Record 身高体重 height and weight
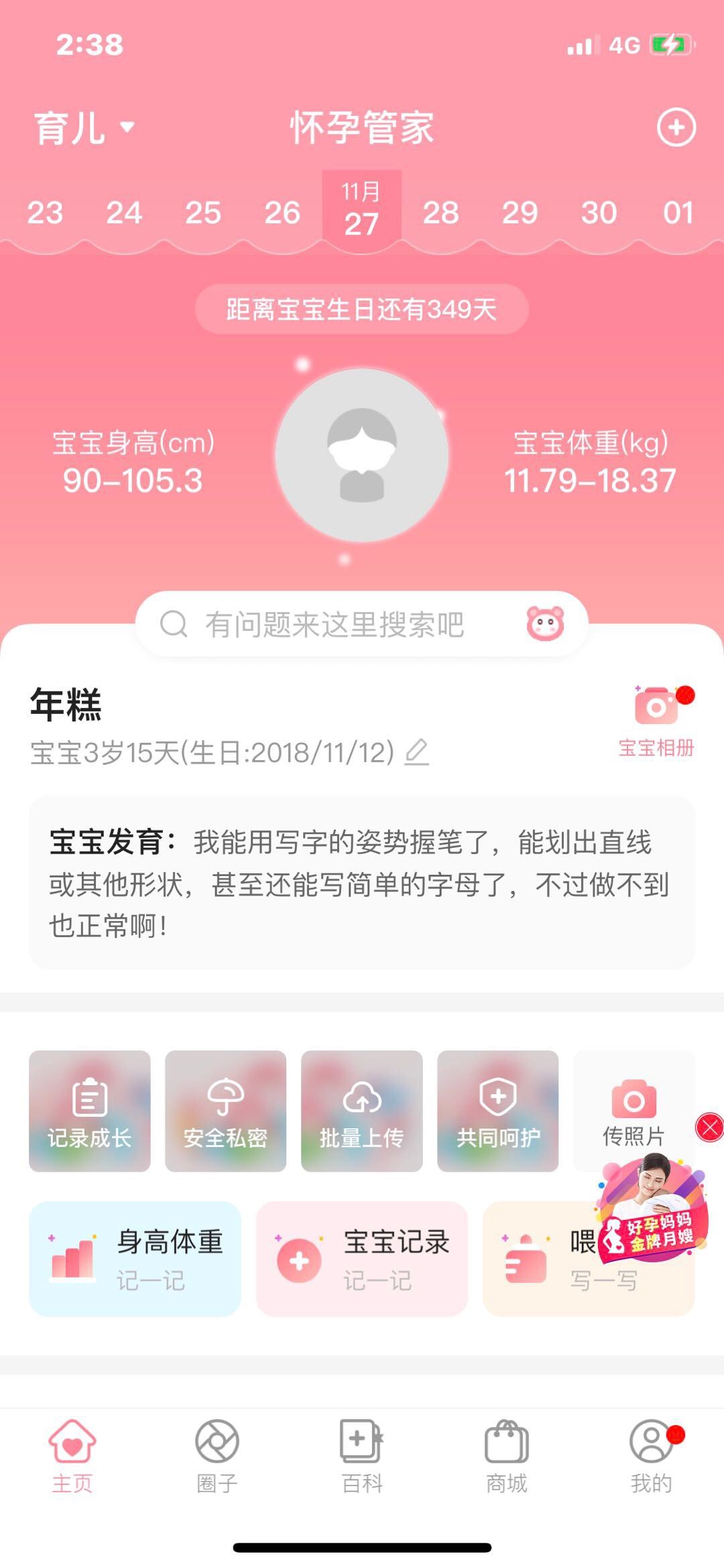The image size is (724, 1568). [135, 1259]
